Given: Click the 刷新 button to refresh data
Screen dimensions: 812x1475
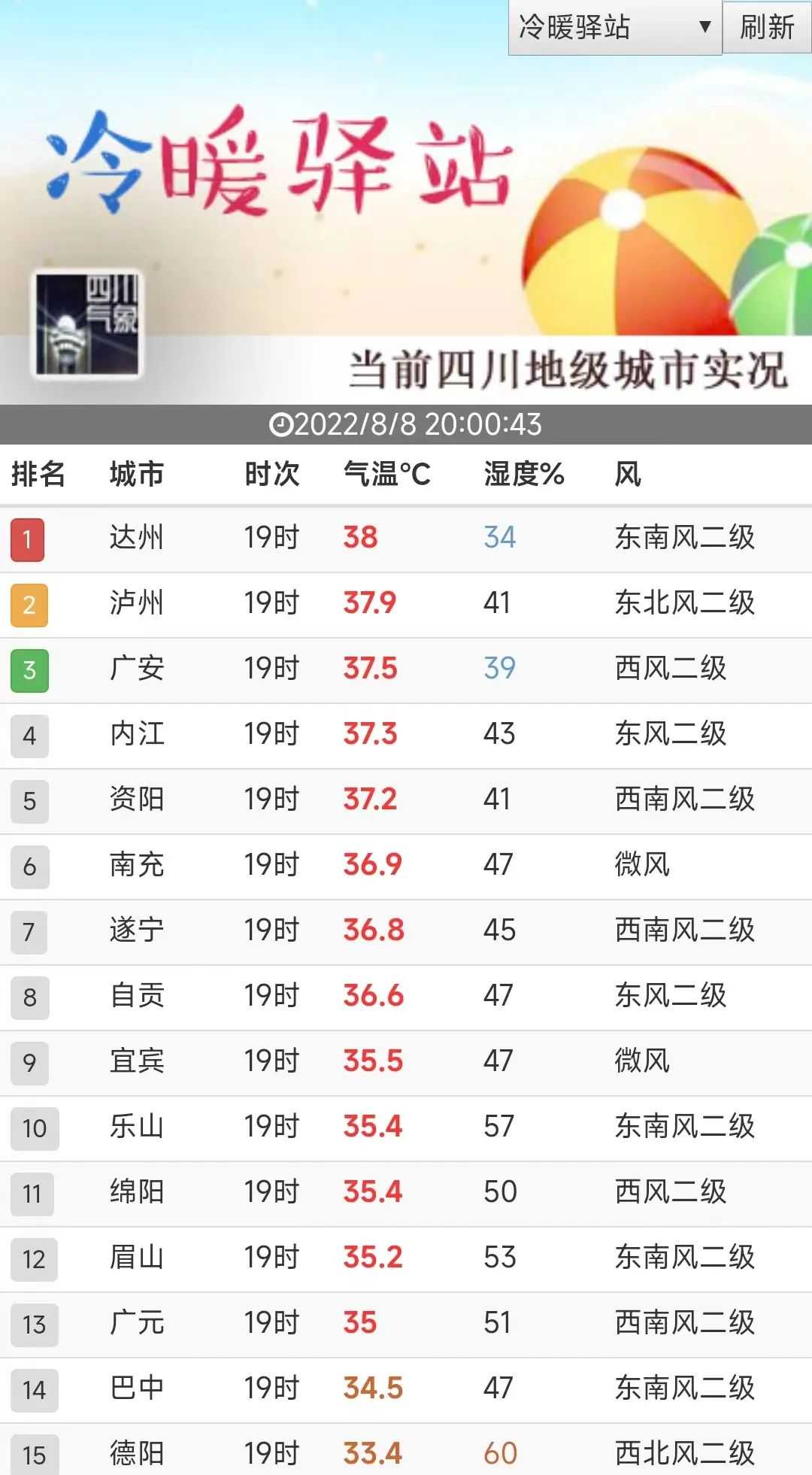Looking at the screenshot, I should (764, 28).
